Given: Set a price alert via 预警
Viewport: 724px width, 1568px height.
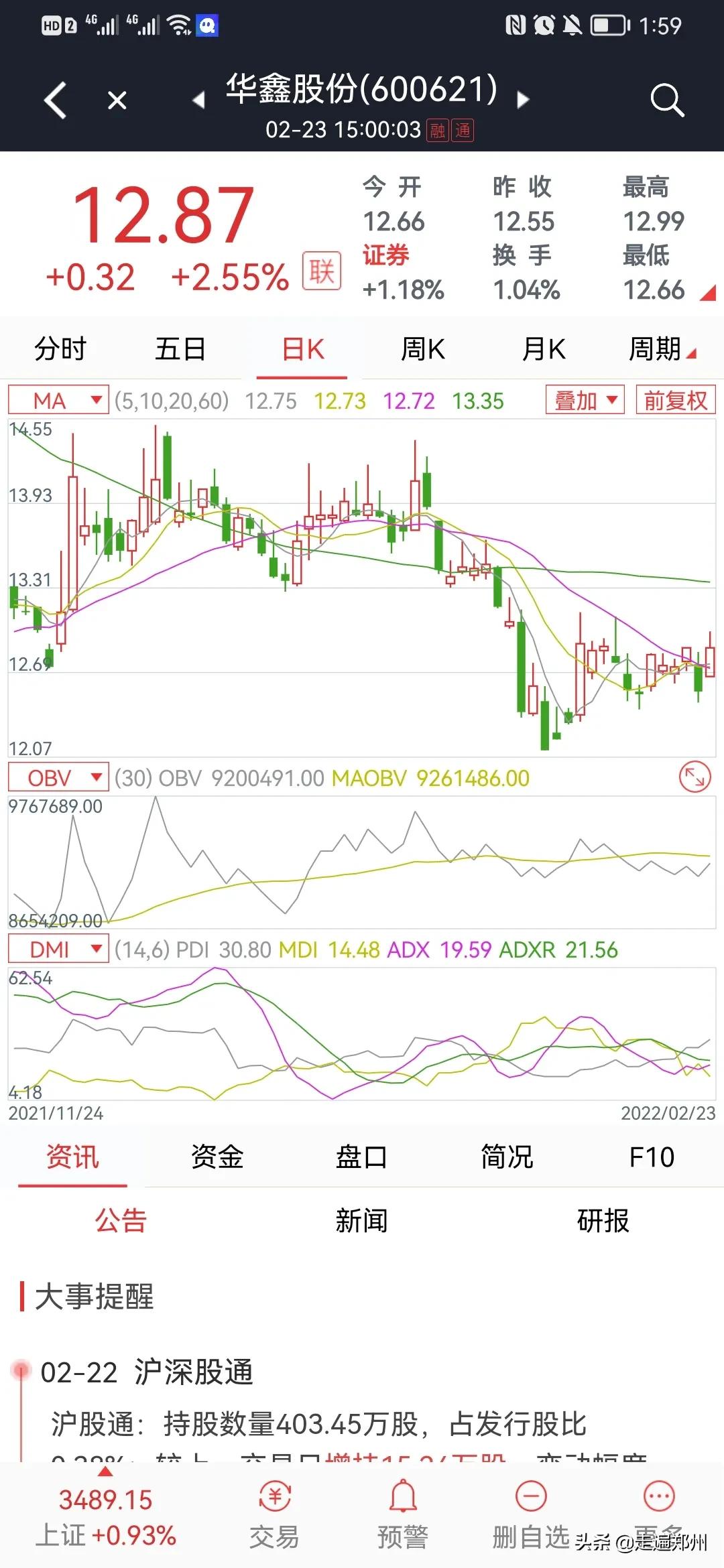Looking at the screenshot, I should pos(403,1516).
